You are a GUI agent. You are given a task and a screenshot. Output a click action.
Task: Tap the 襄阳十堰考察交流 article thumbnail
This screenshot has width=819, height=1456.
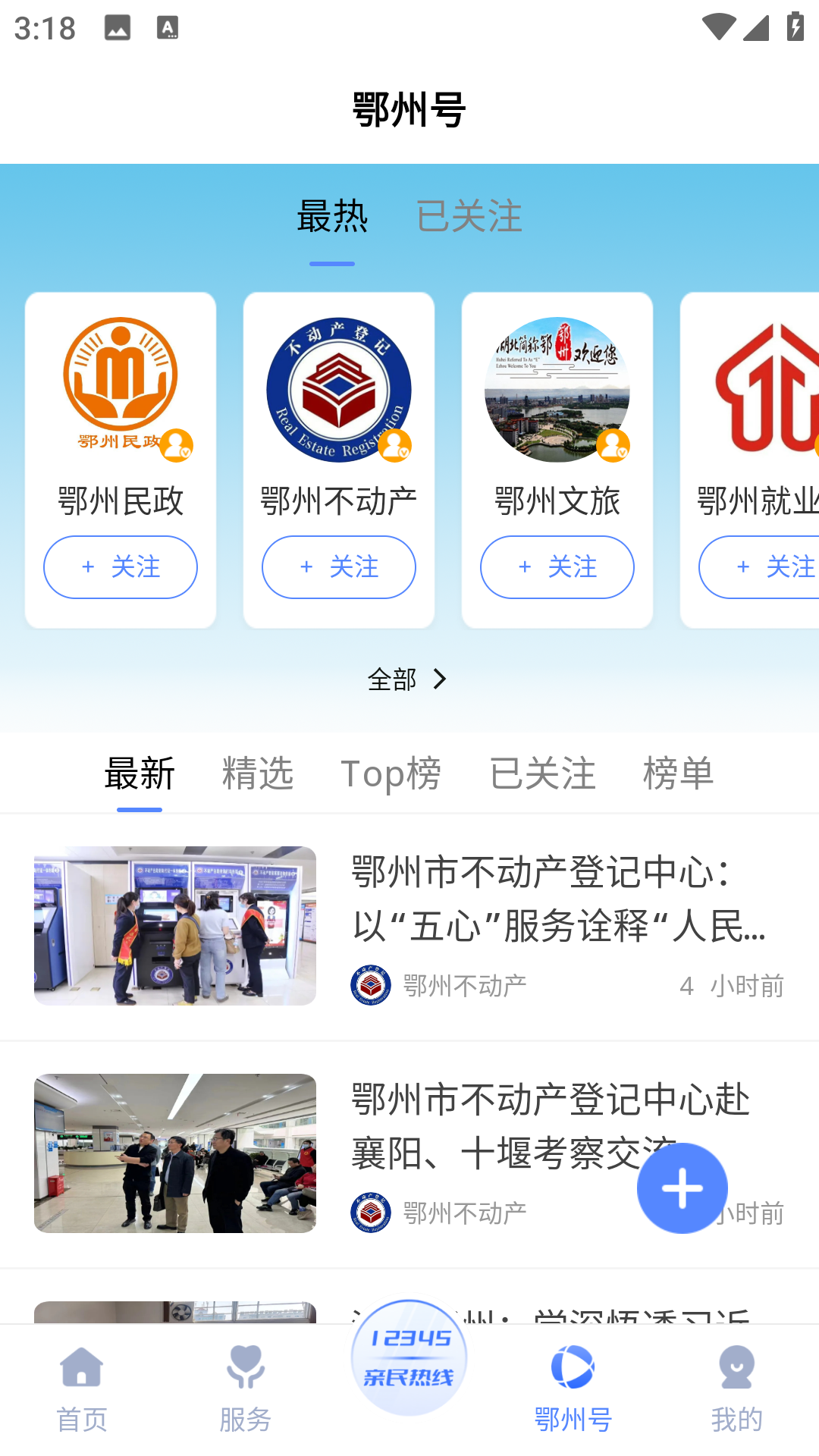point(175,1153)
